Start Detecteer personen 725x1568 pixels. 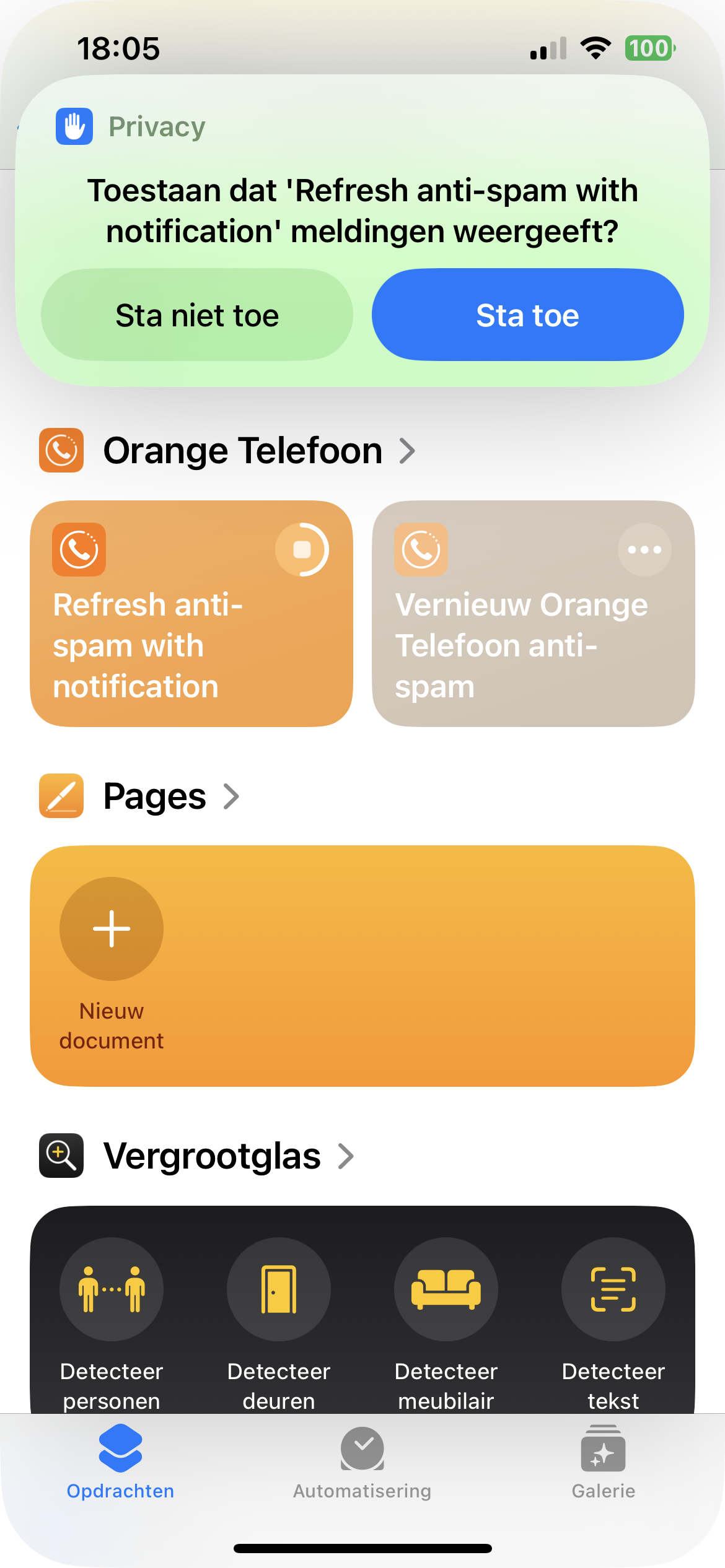pos(112,1289)
